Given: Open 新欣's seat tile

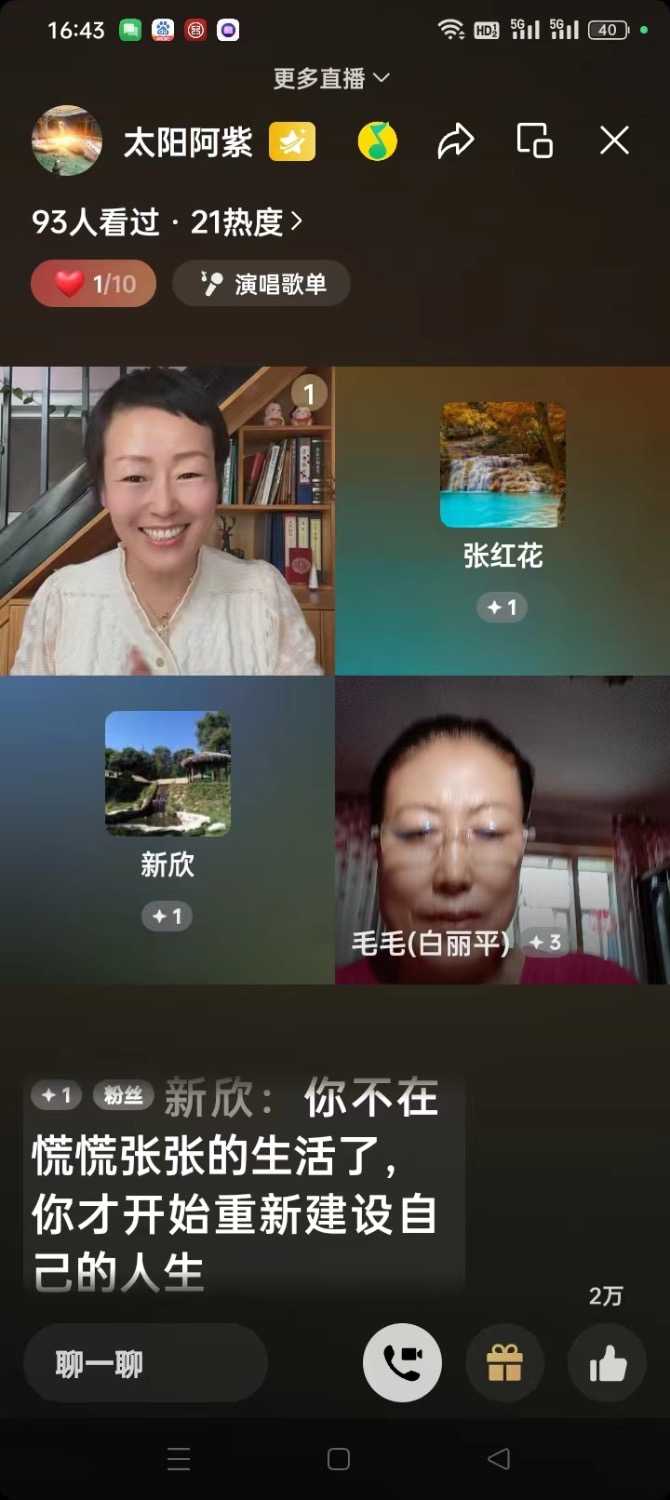Looking at the screenshot, I should tap(167, 830).
